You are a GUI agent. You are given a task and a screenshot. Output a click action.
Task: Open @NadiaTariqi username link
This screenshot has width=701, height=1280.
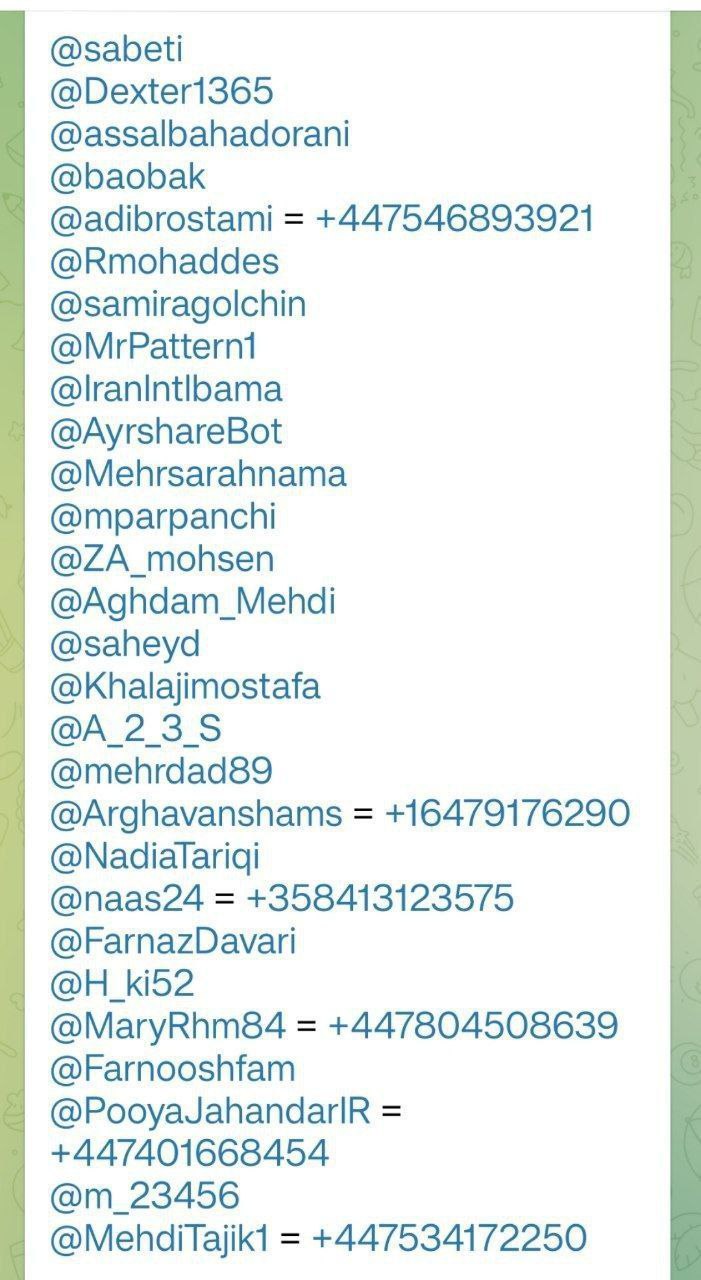pos(155,856)
